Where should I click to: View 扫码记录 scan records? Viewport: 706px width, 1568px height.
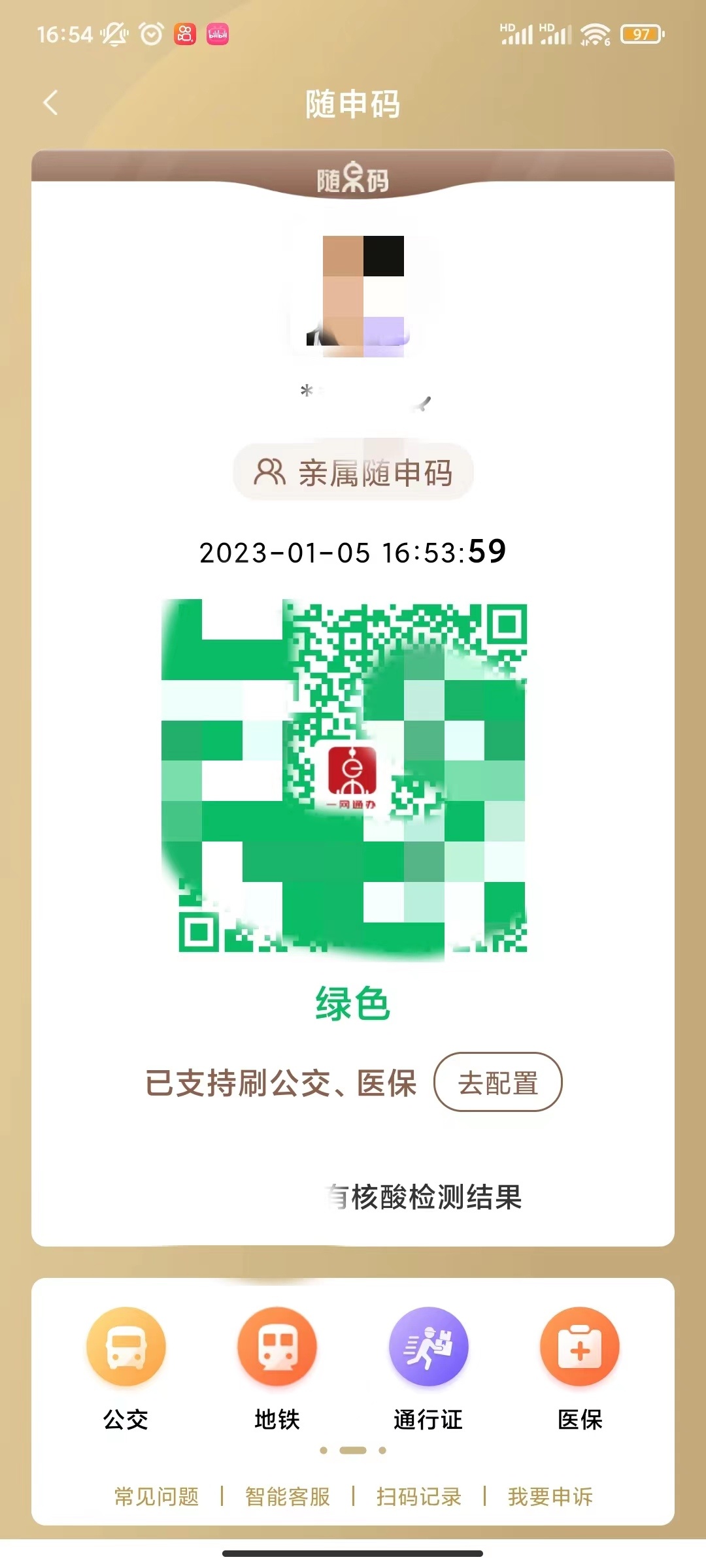pyautogui.click(x=419, y=1496)
